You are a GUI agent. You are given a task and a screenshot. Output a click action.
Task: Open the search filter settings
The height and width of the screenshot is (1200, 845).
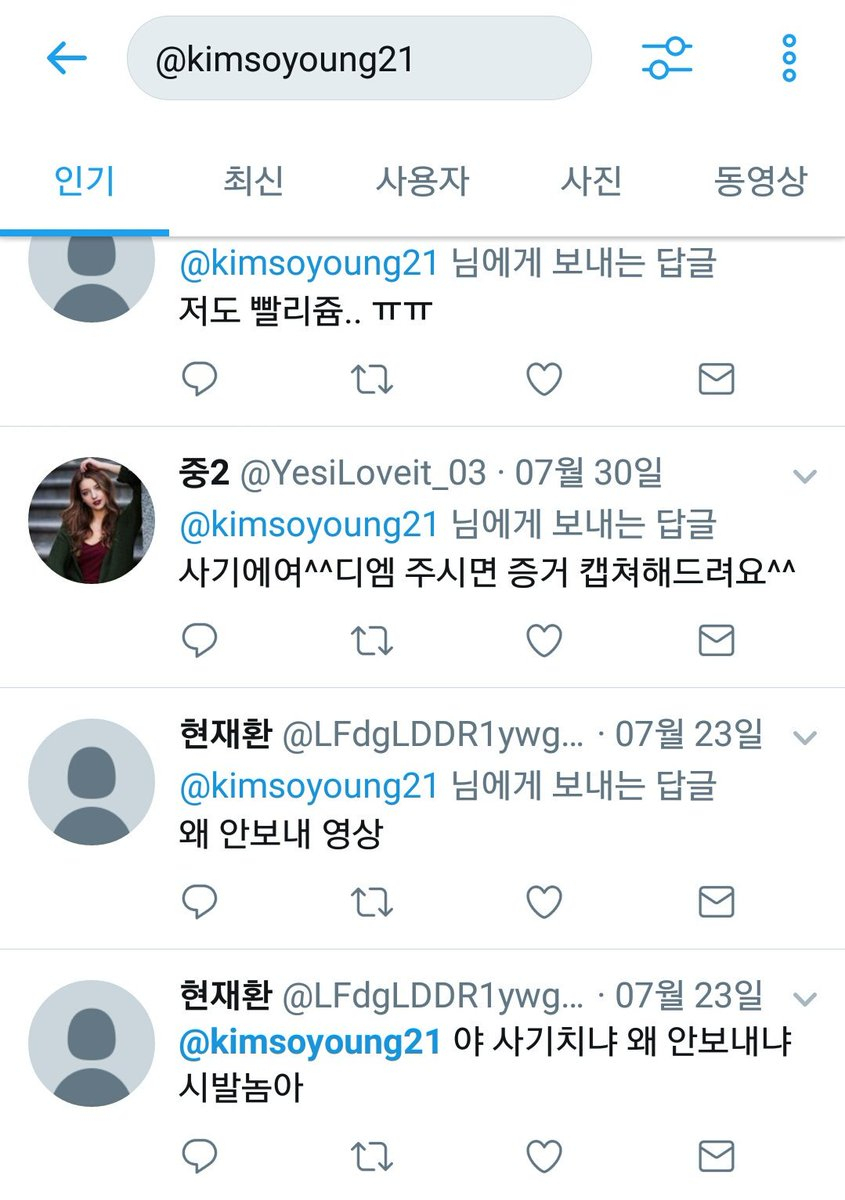coord(666,59)
